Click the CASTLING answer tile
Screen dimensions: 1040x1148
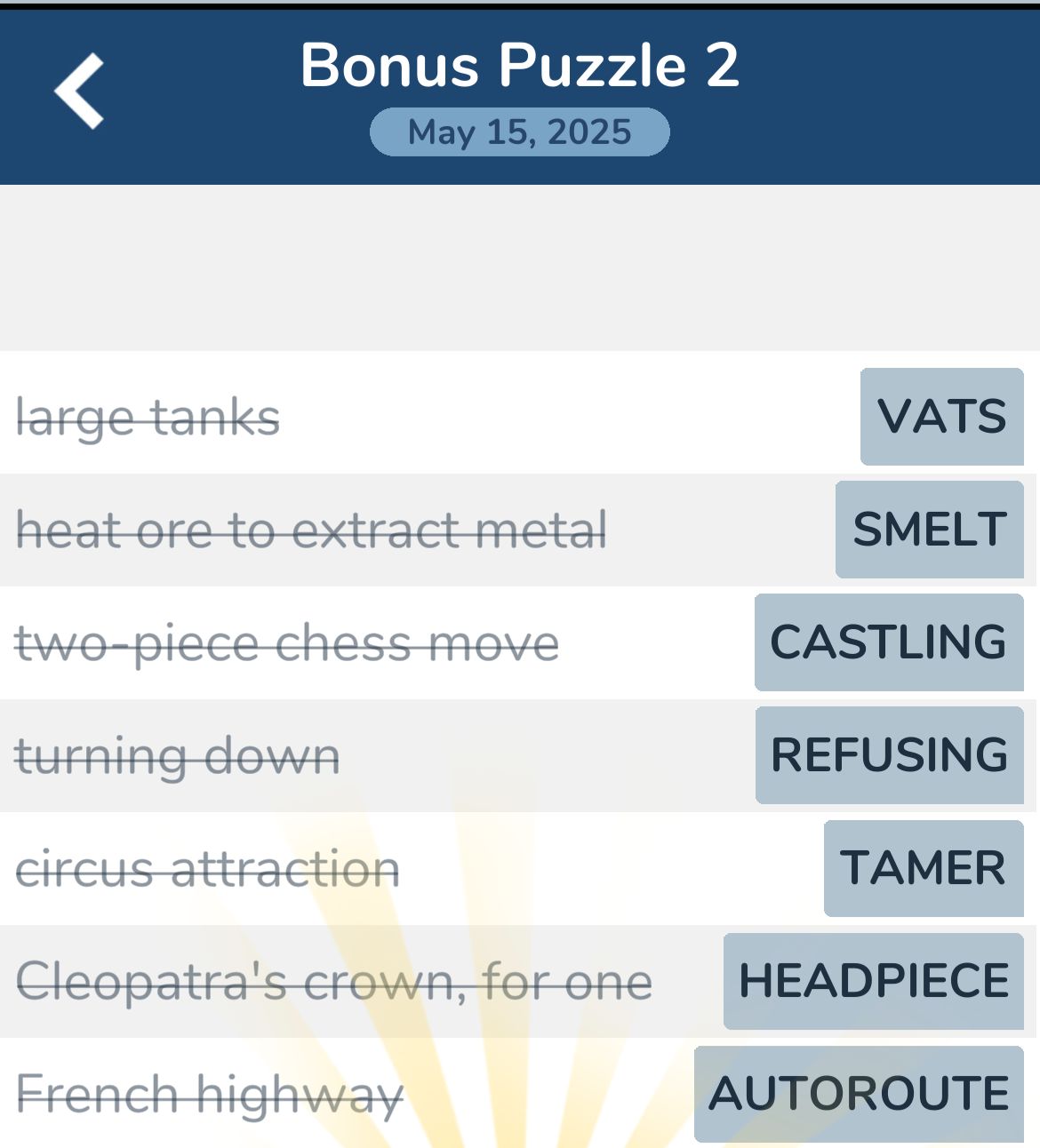pyautogui.click(x=889, y=642)
